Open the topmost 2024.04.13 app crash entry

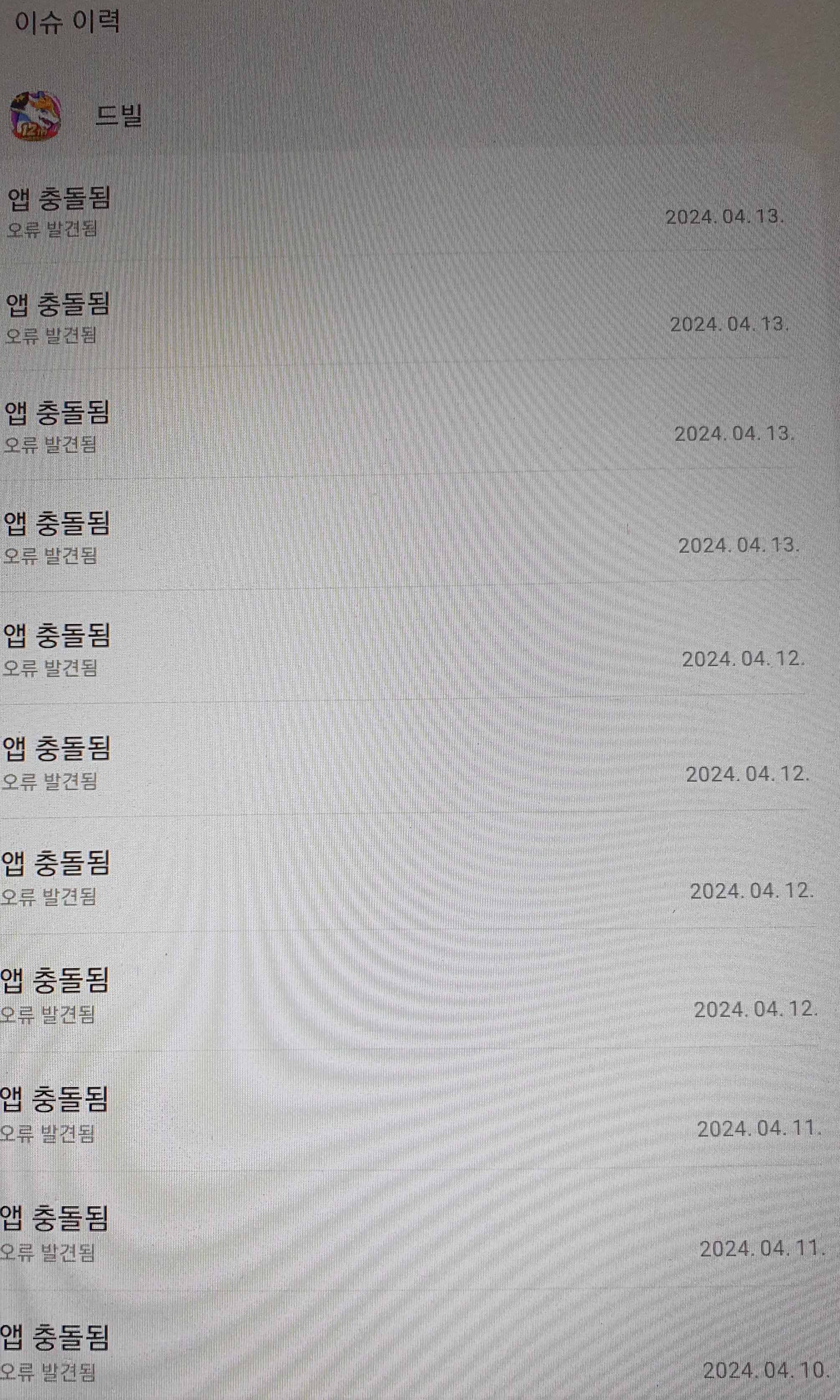pos(396,212)
